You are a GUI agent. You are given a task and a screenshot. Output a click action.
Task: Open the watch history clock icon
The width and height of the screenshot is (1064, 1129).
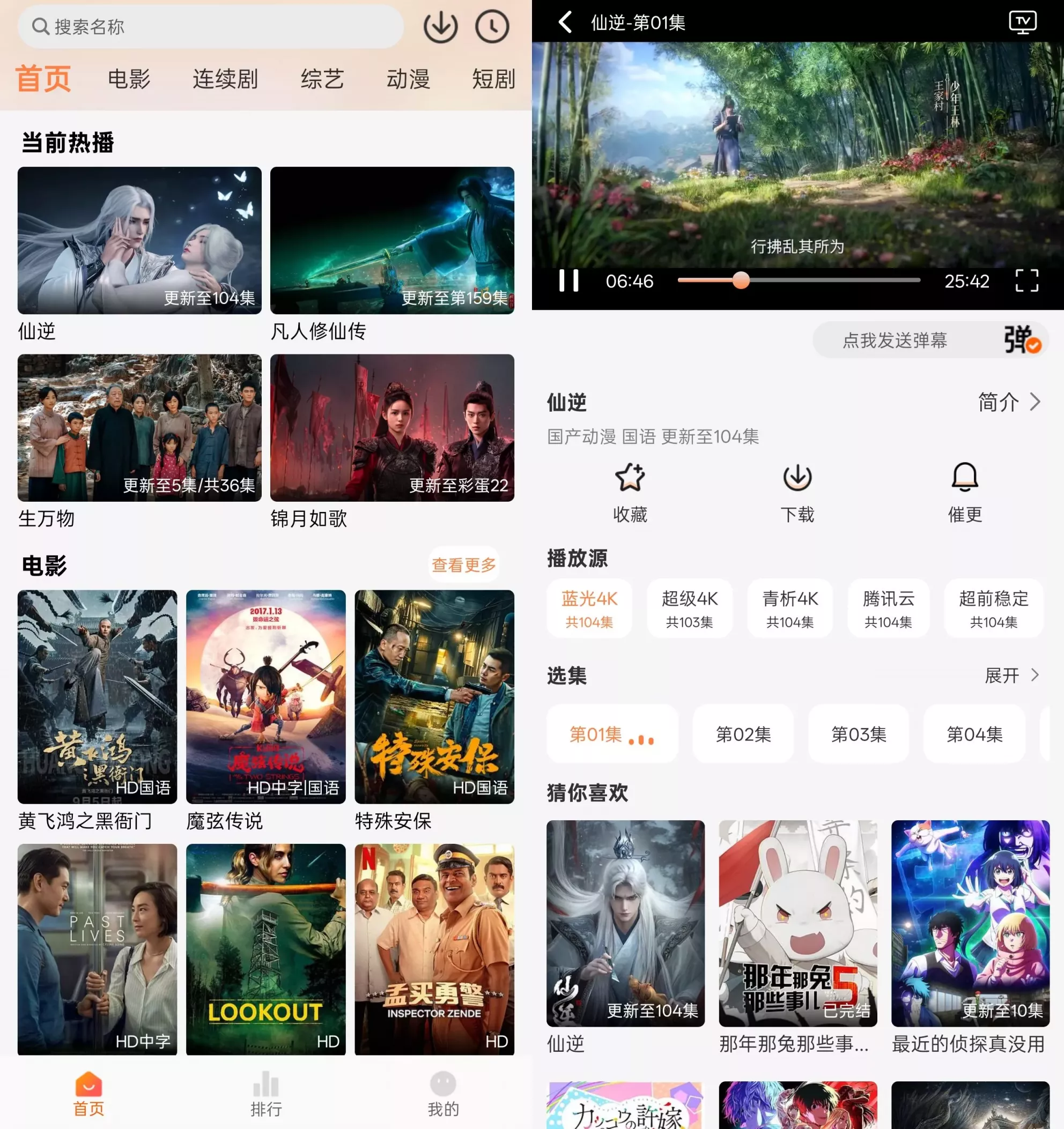(491, 27)
